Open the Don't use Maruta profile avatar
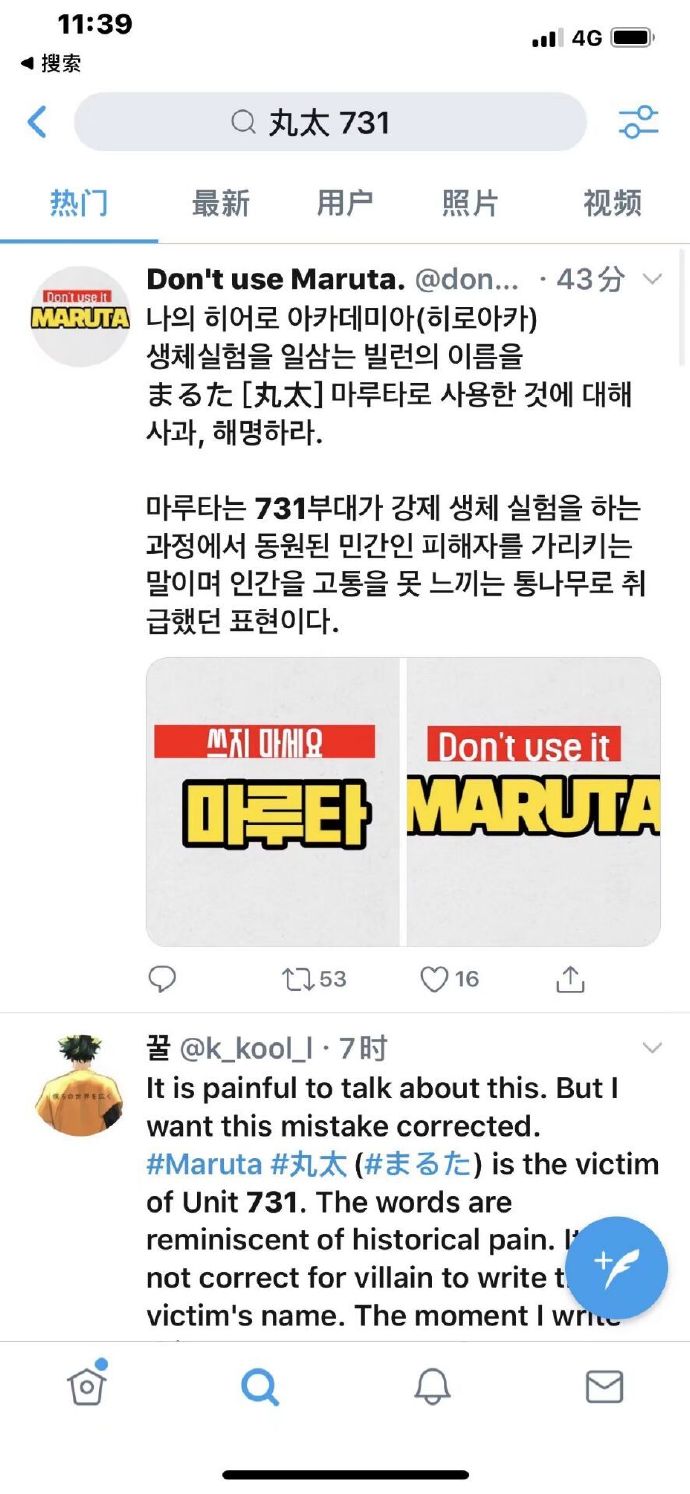 tap(81, 316)
